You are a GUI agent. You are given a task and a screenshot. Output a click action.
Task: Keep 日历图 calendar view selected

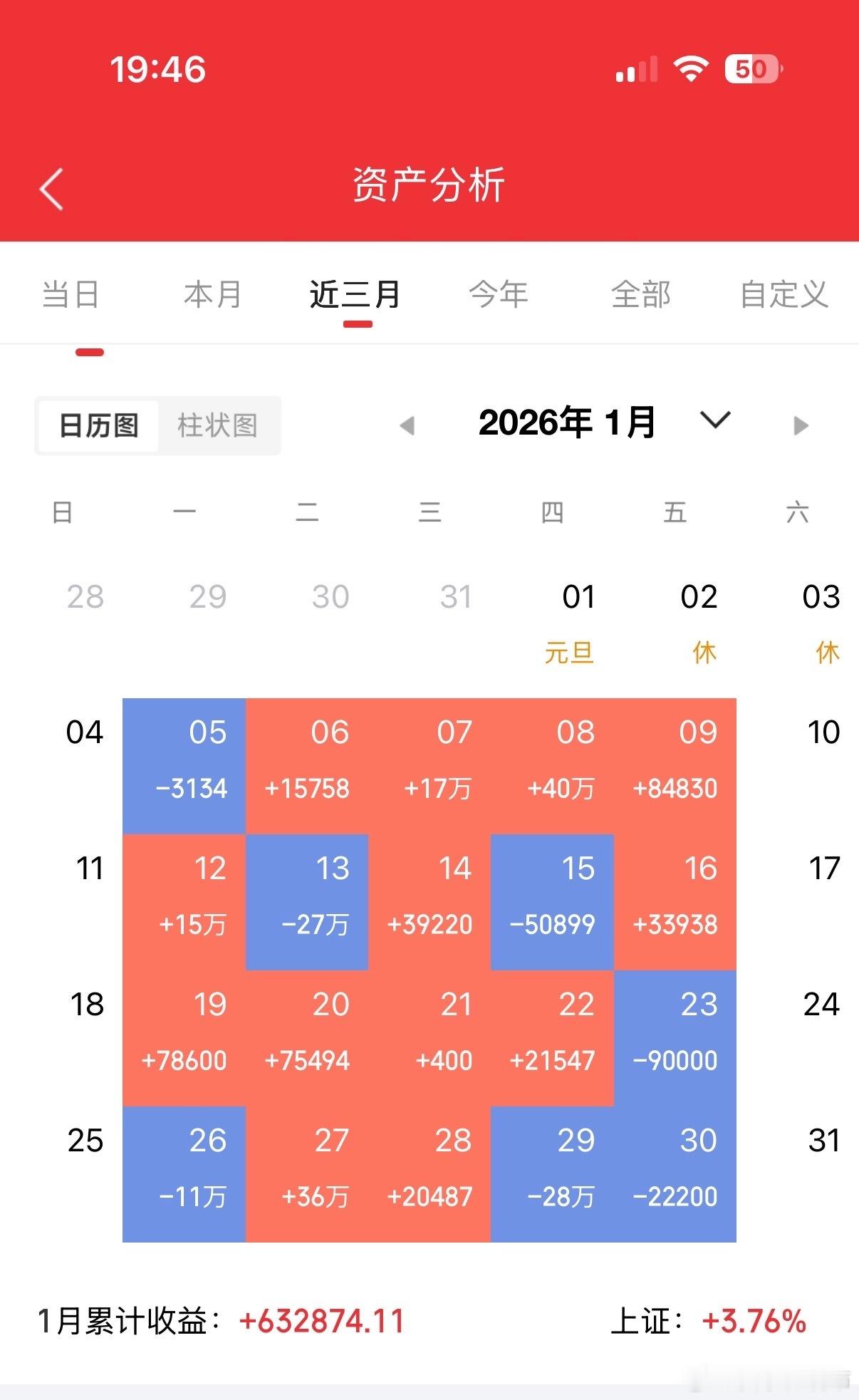click(x=98, y=425)
